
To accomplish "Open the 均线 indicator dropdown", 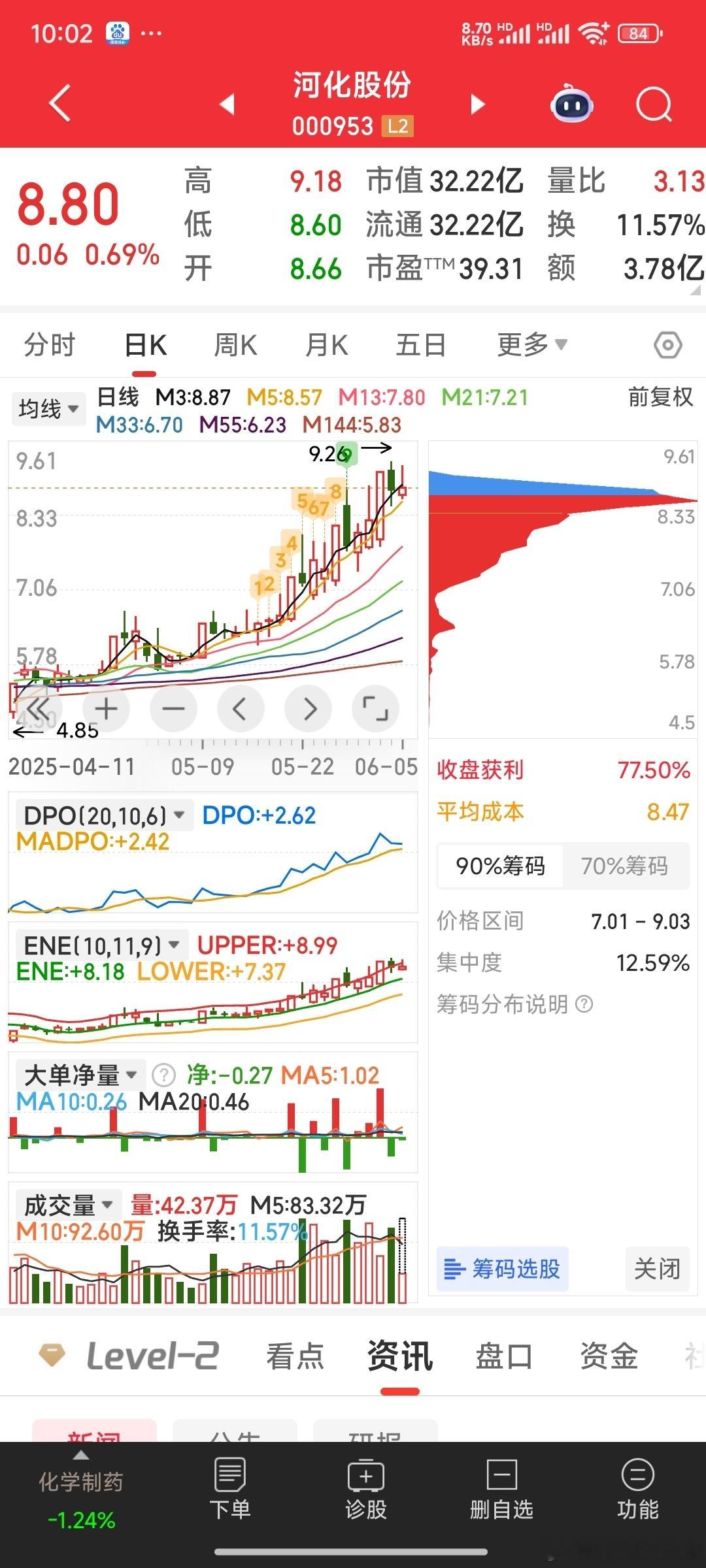I will [48, 409].
